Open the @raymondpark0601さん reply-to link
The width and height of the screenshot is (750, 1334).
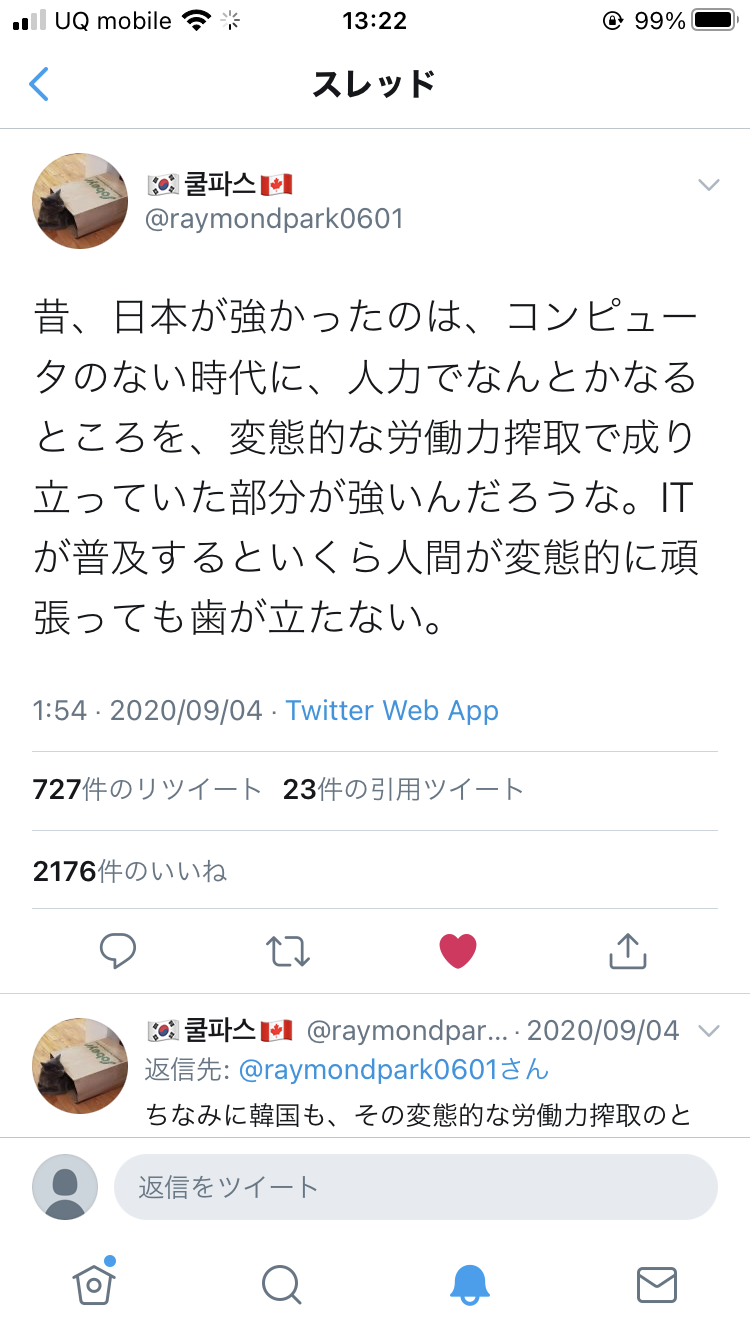392,1070
